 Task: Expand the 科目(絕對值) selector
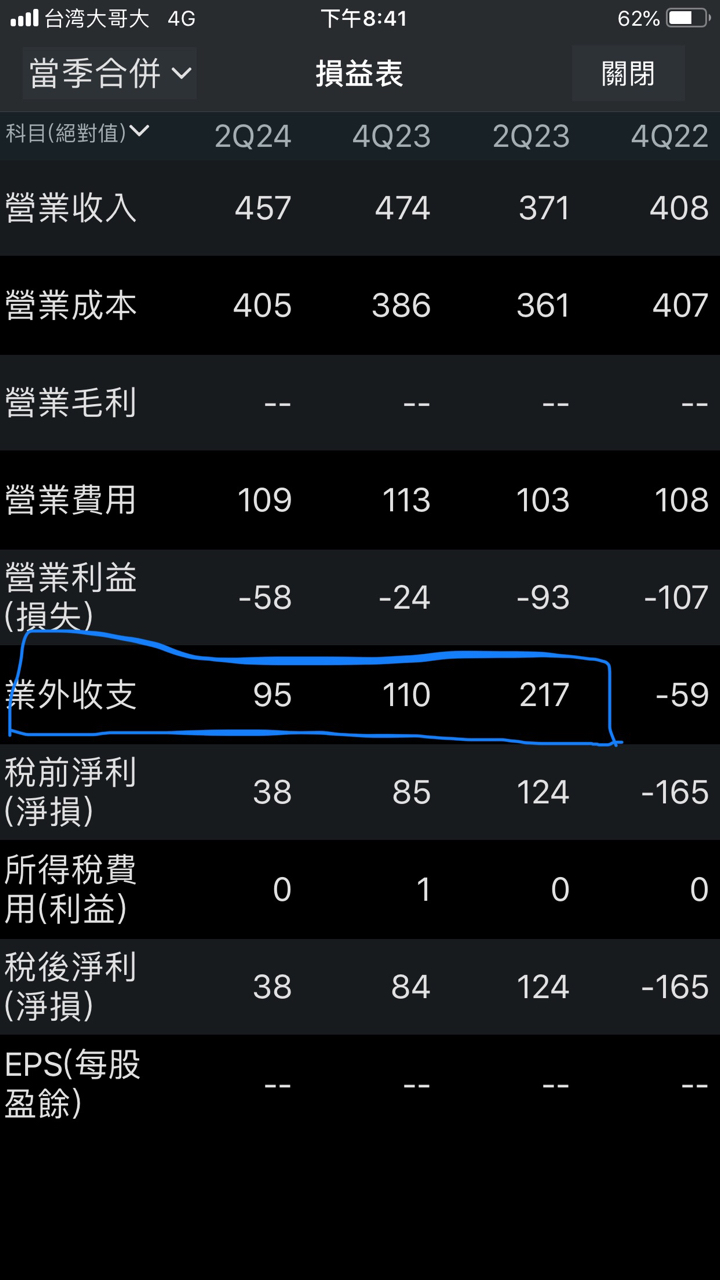[x=78, y=132]
